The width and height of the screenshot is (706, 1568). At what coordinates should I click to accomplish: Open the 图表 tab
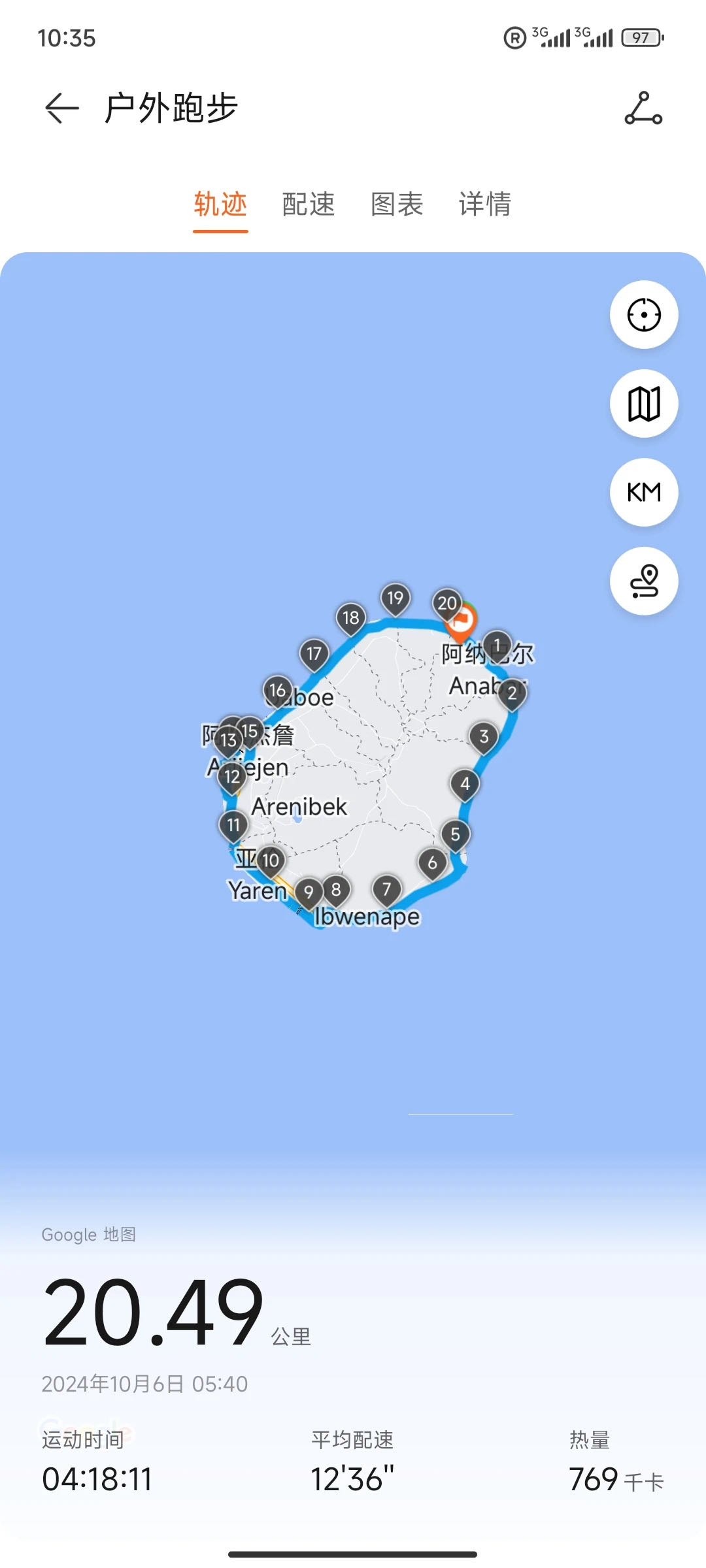click(x=397, y=204)
